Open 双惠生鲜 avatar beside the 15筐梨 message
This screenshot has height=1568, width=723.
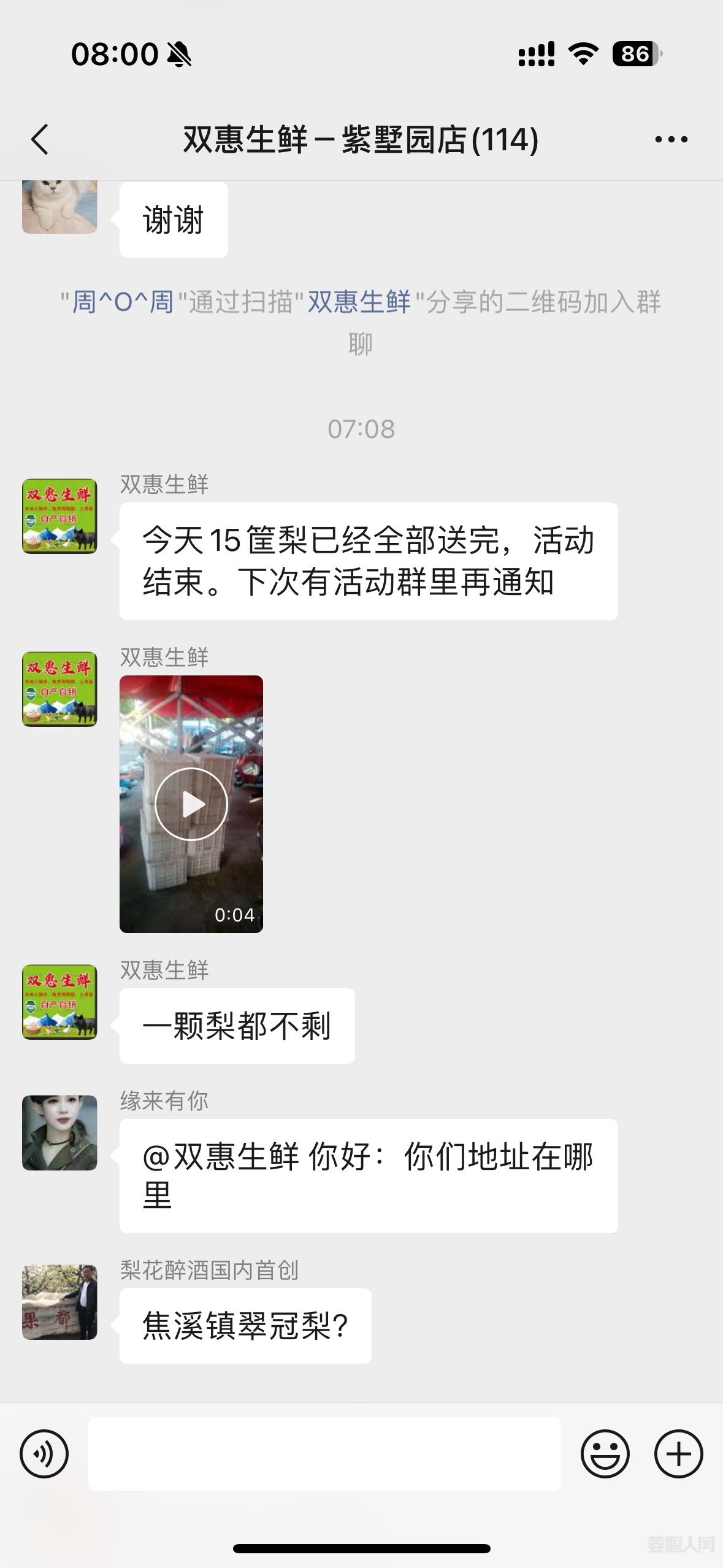[59, 516]
